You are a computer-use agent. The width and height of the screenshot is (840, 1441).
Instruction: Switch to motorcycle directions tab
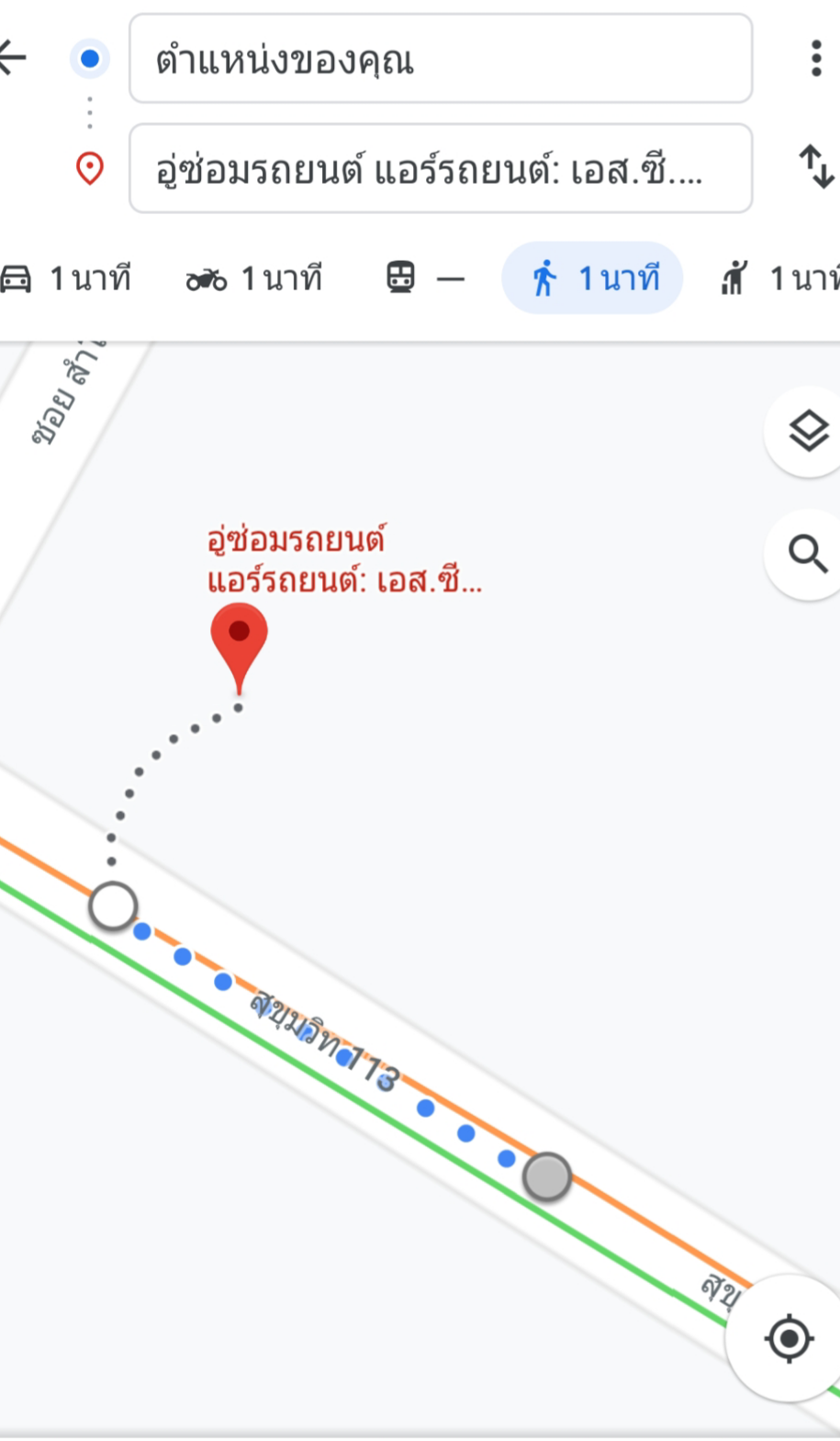click(254, 278)
